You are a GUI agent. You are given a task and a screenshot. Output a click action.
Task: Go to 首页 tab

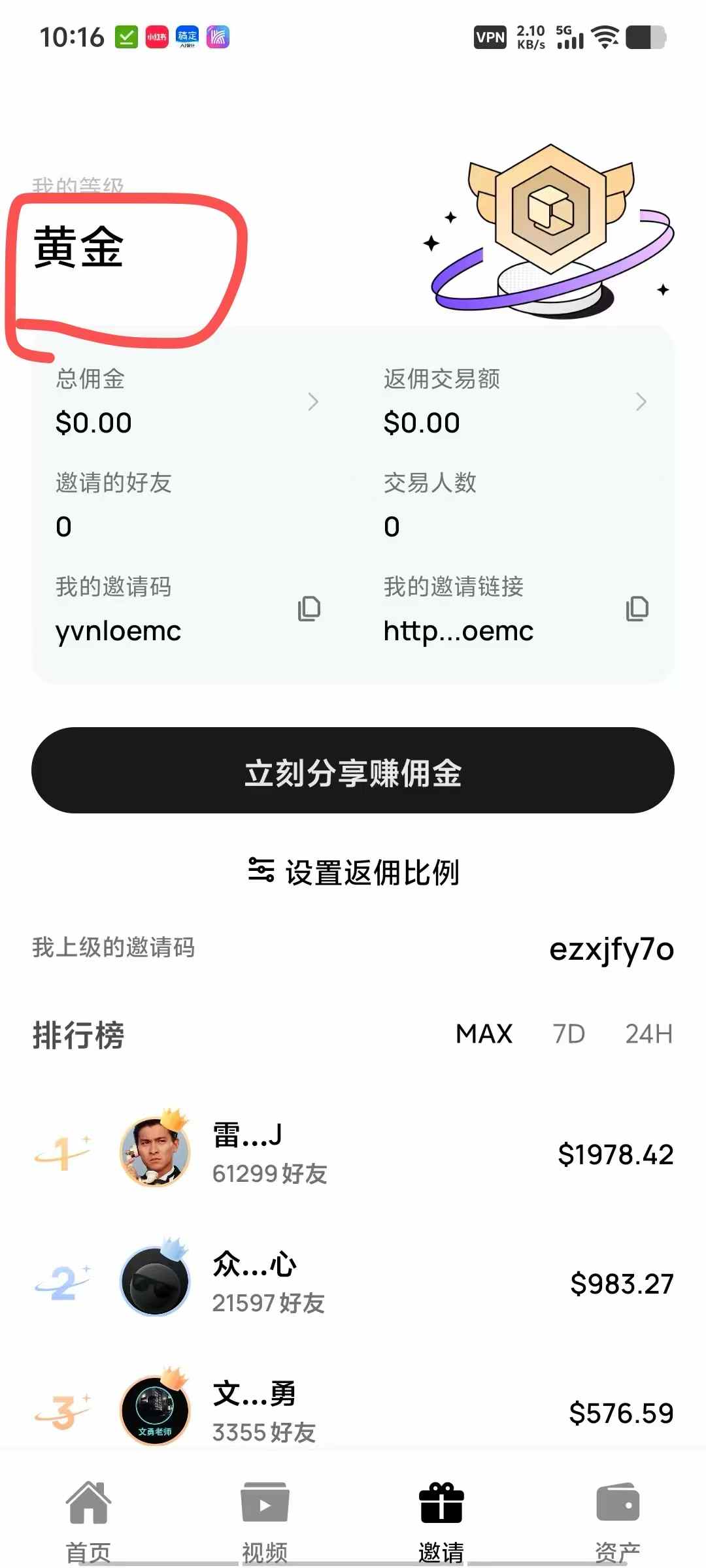tap(88, 1519)
